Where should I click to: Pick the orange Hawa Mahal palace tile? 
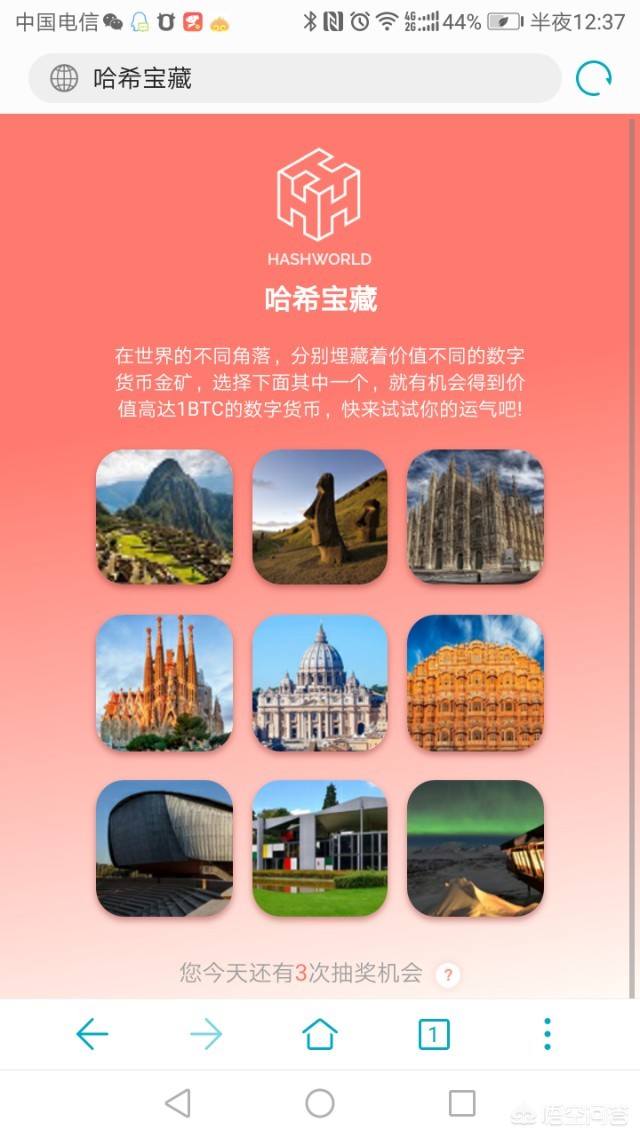click(x=475, y=683)
